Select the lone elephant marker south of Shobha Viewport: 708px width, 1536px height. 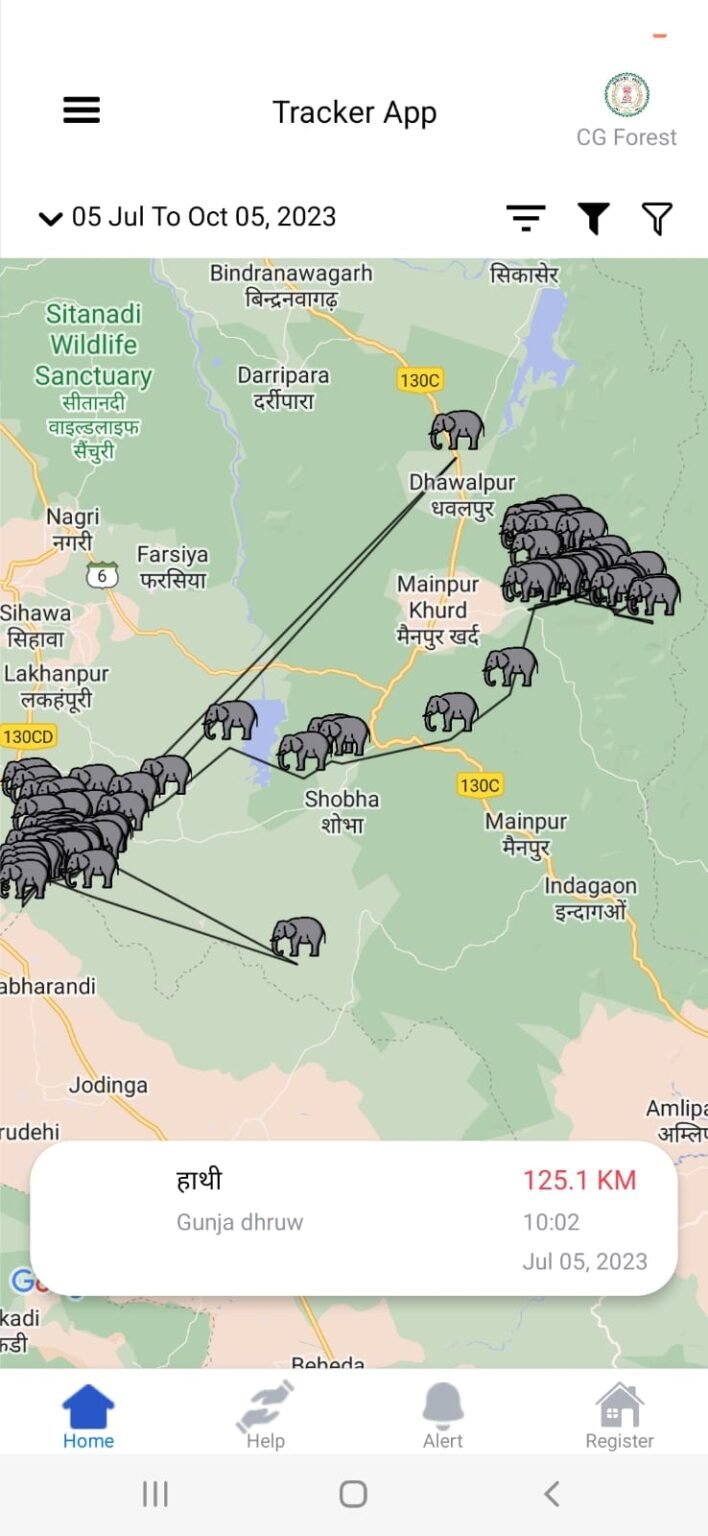click(x=299, y=937)
